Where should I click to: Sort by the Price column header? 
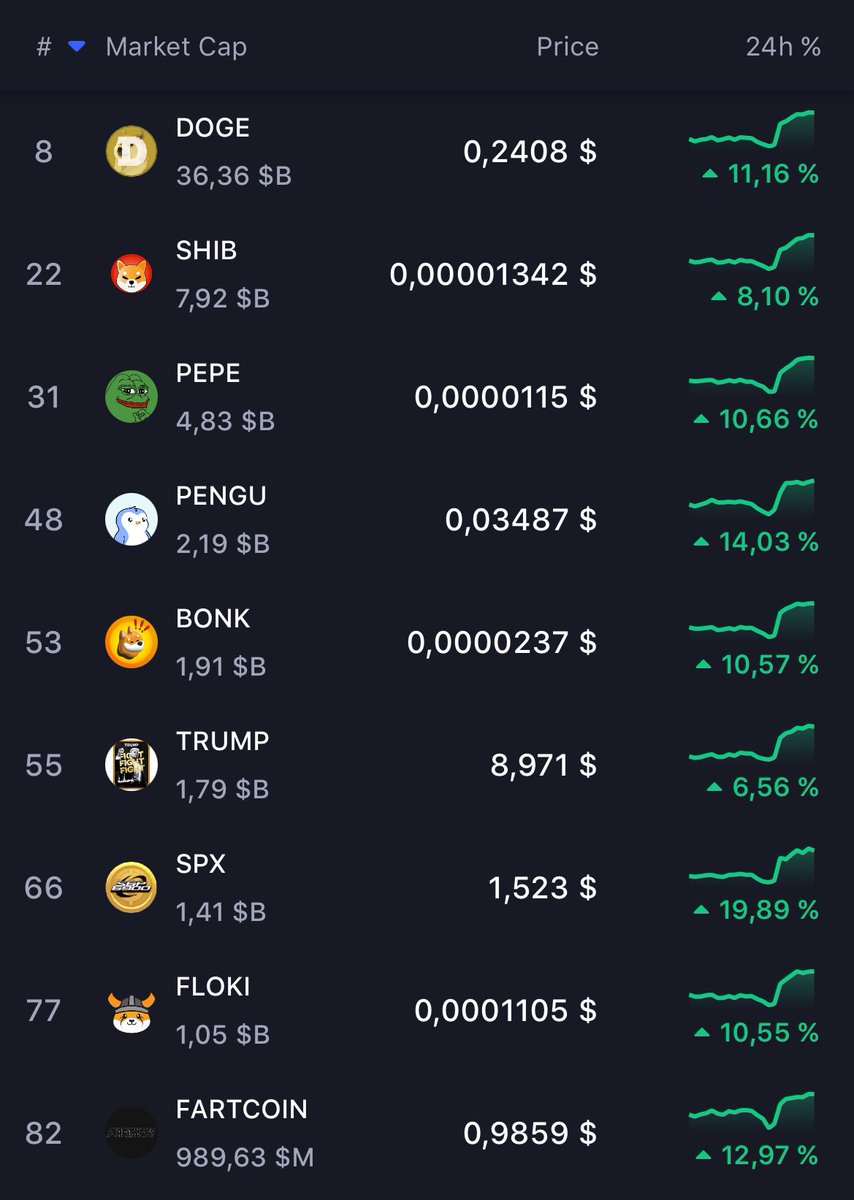click(567, 47)
